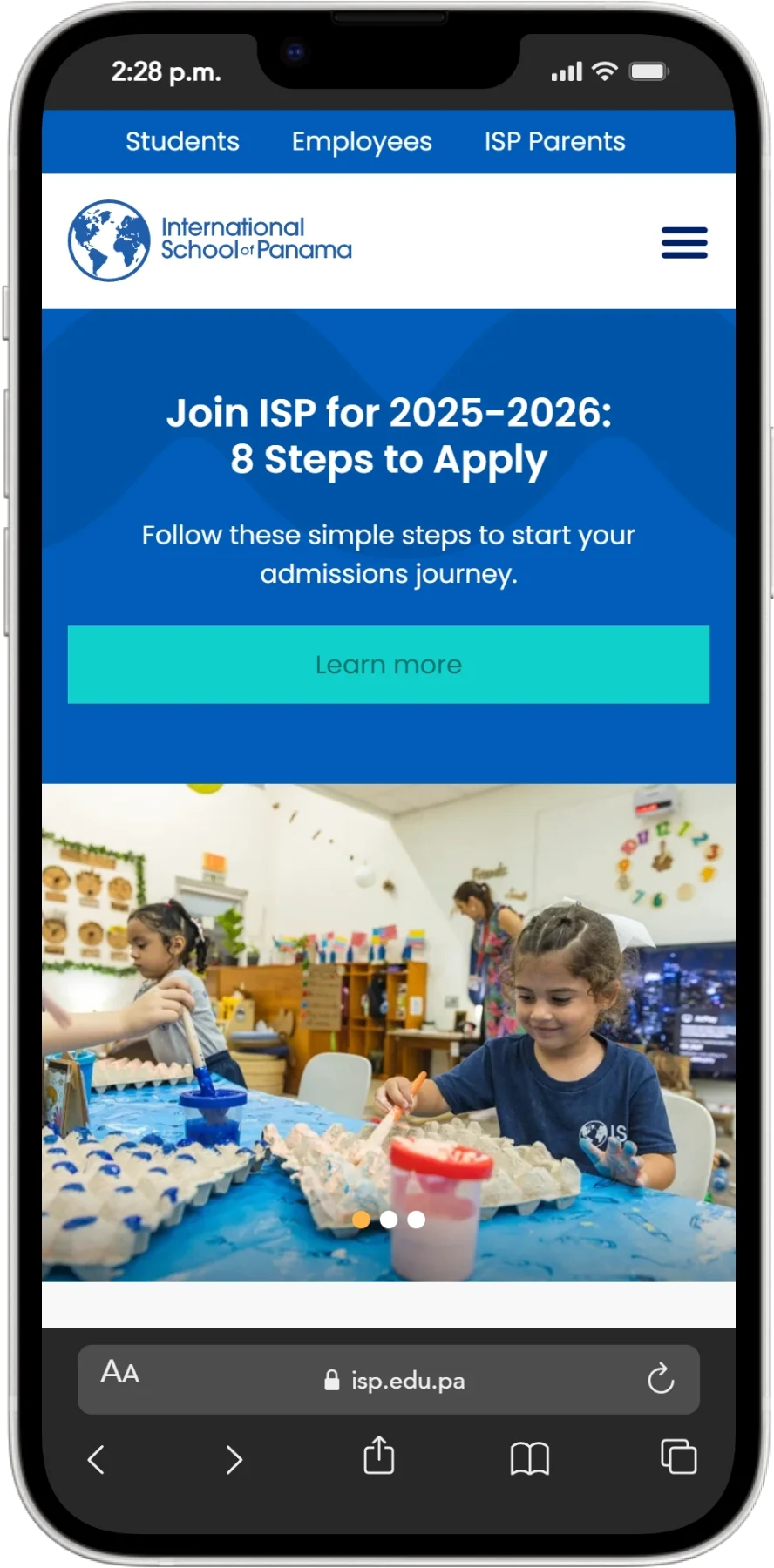This screenshot has width=774, height=1568.
Task: Go forward in browser history
Action: (x=234, y=1459)
